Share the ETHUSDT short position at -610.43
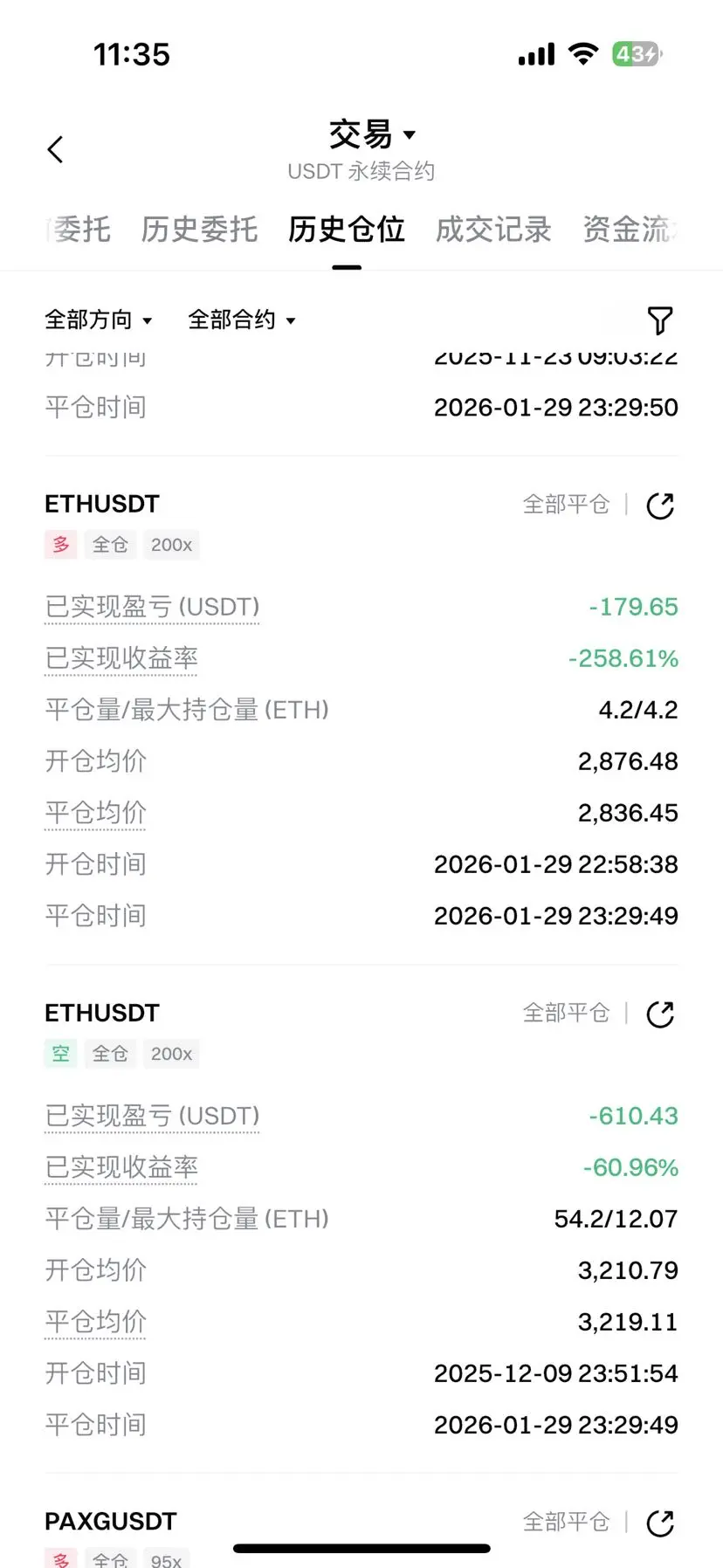This screenshot has height=1568, width=723. [660, 1014]
